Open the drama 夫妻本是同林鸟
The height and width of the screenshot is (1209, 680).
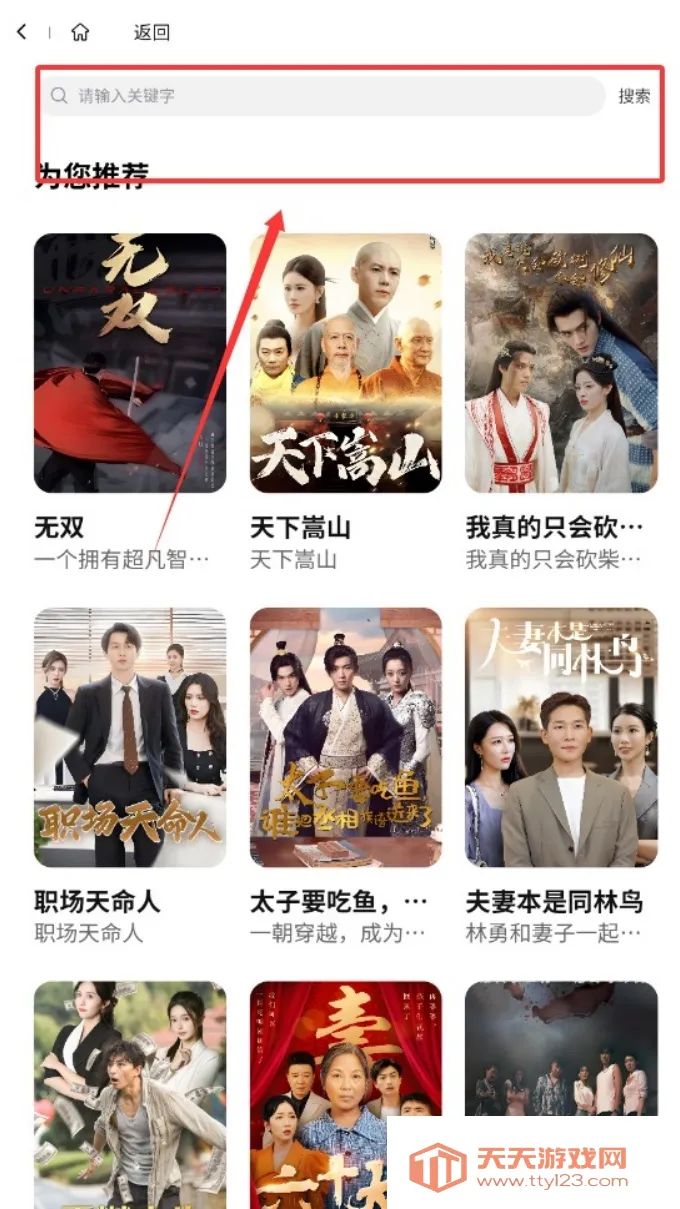click(x=561, y=737)
